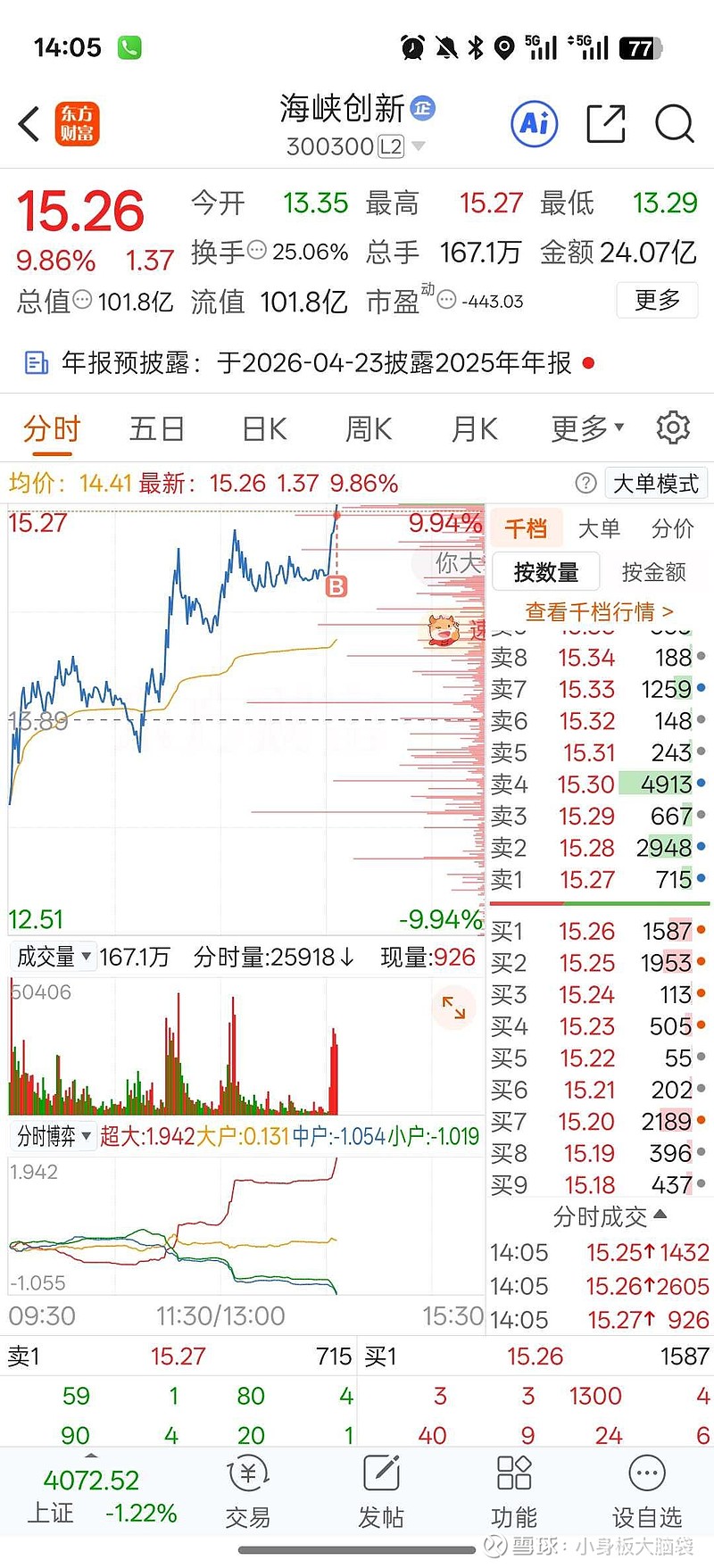The height and width of the screenshot is (1568, 714).
Task: Select the 月K chart tab
Action: (474, 429)
